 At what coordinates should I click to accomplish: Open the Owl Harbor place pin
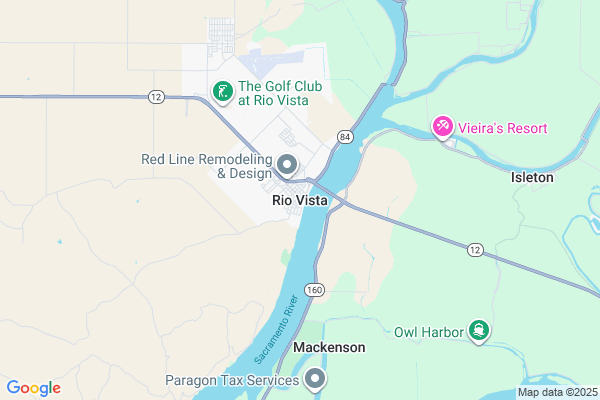click(480, 332)
